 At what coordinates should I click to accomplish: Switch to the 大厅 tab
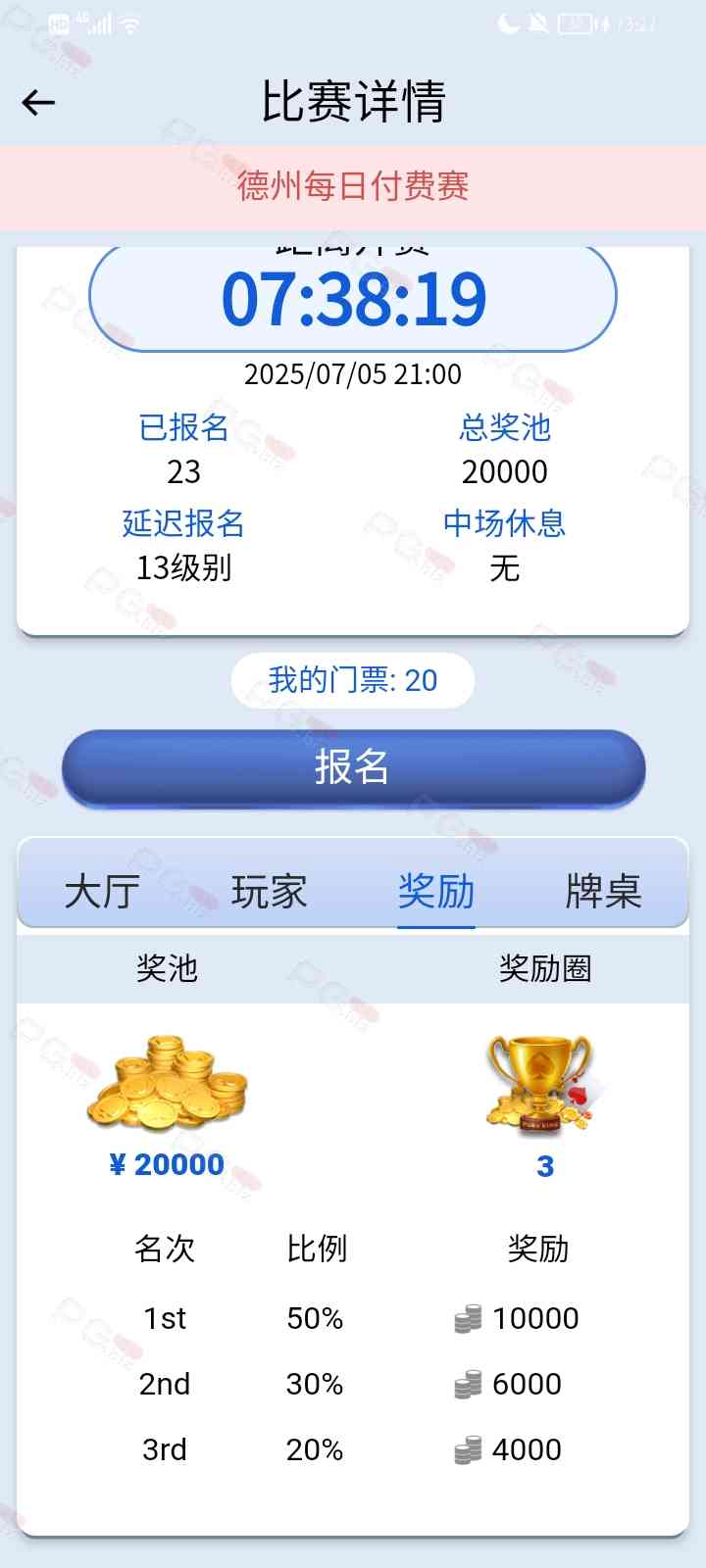coord(102,891)
